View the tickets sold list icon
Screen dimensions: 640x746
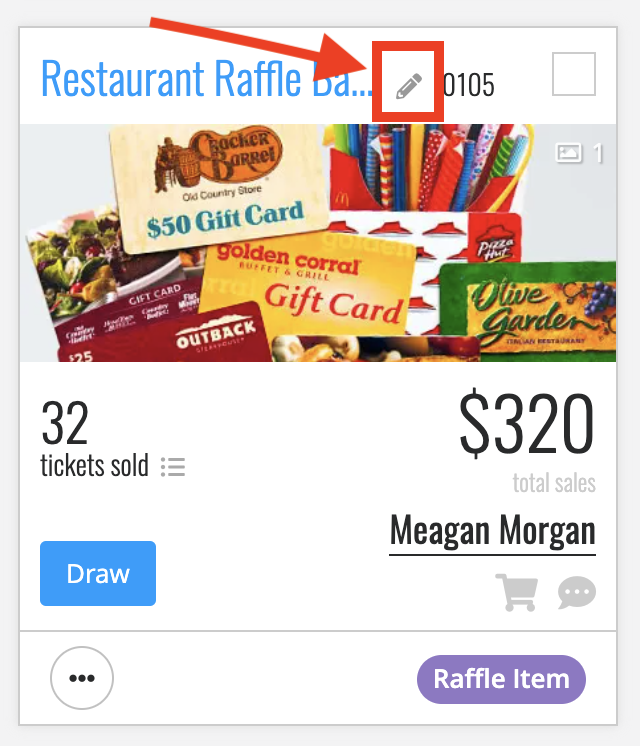(x=173, y=467)
